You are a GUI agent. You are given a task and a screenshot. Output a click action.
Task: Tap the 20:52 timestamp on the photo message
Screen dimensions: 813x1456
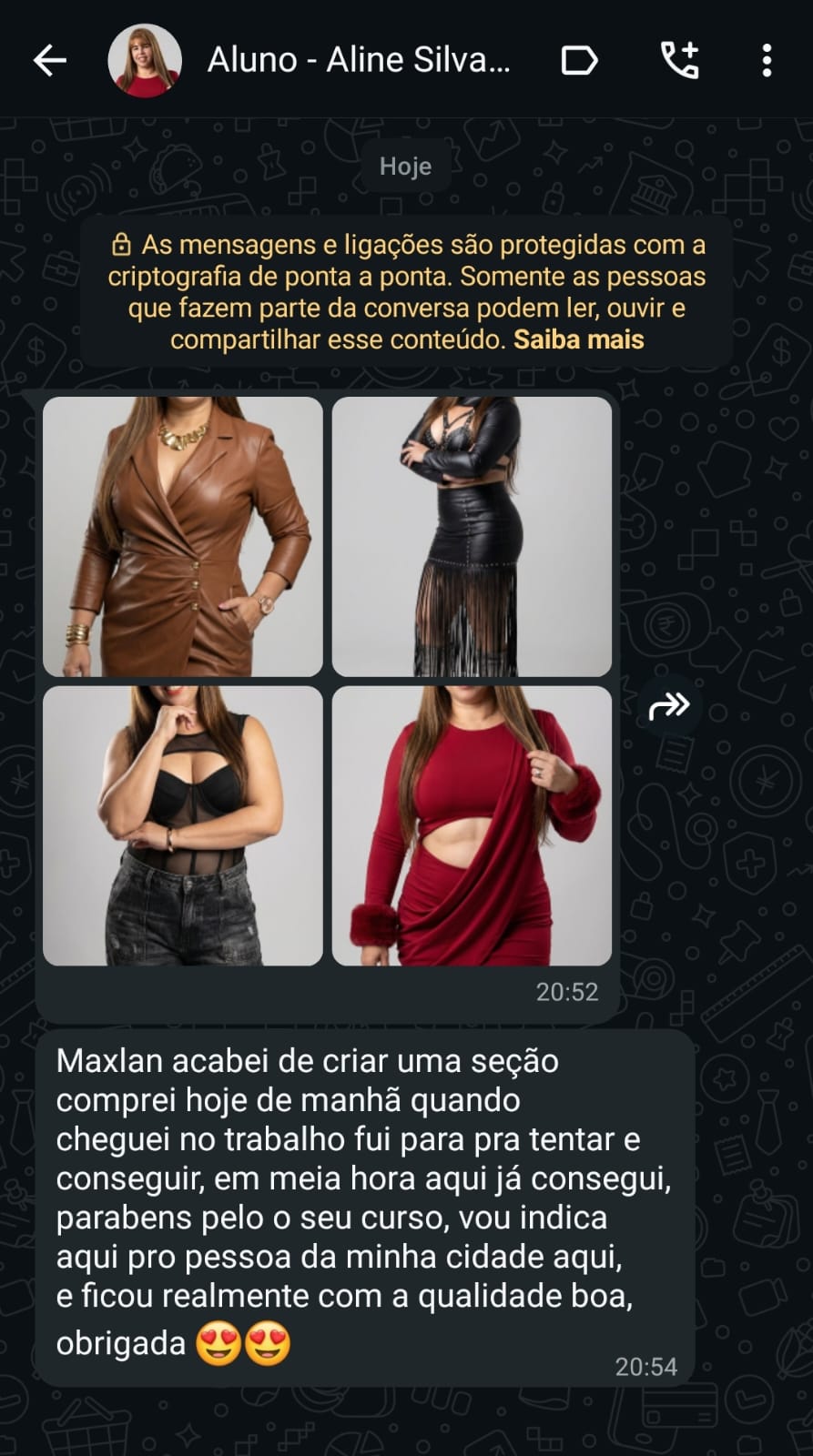(565, 991)
